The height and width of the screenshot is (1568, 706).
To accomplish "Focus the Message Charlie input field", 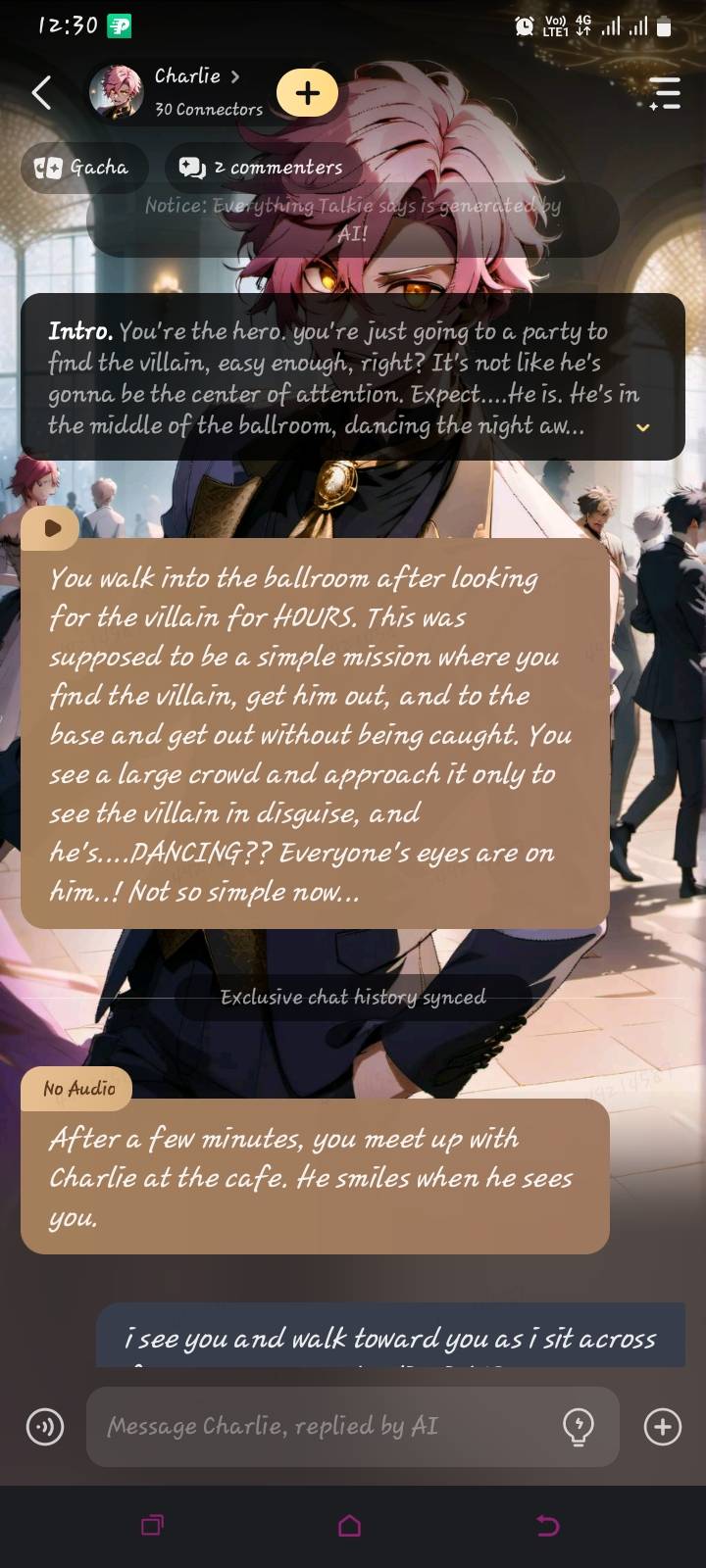I will 324,1427.
